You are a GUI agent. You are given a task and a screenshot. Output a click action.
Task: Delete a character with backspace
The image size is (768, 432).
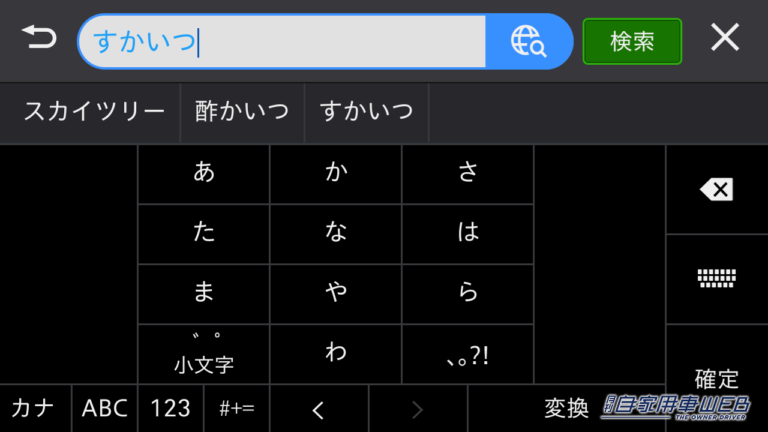coord(716,190)
